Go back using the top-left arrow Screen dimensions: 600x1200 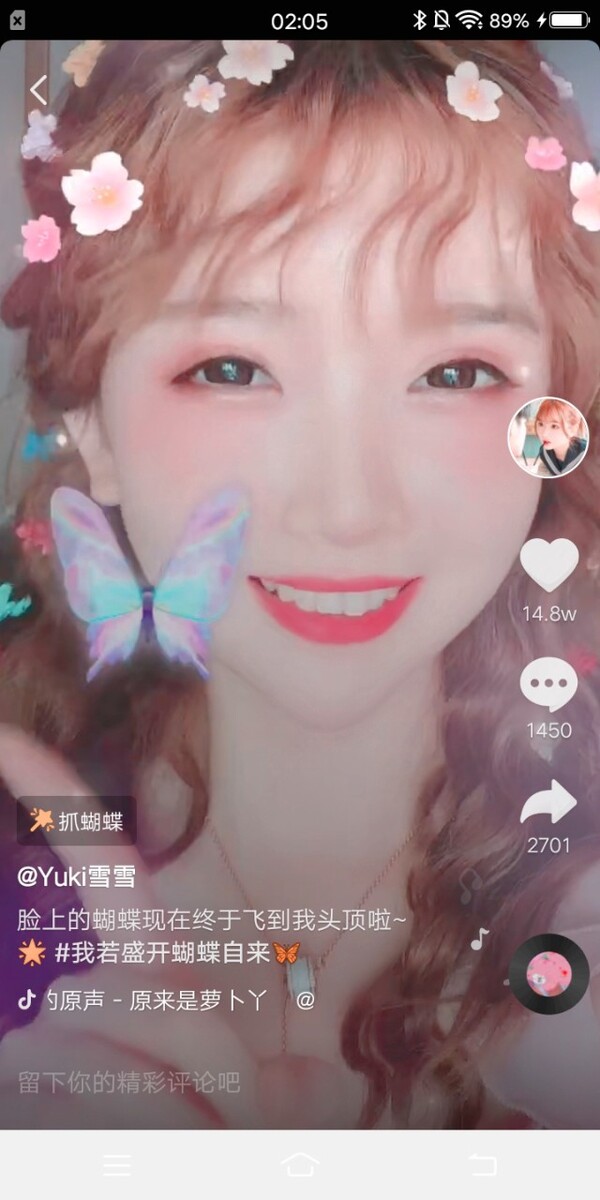tap(38, 90)
